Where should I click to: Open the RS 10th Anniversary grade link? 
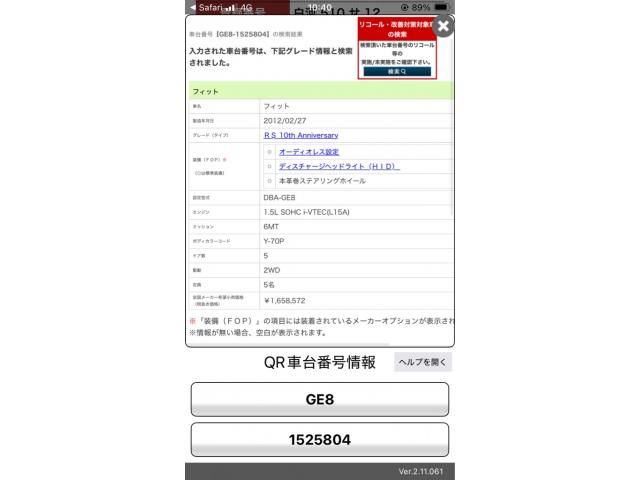[x=301, y=135]
